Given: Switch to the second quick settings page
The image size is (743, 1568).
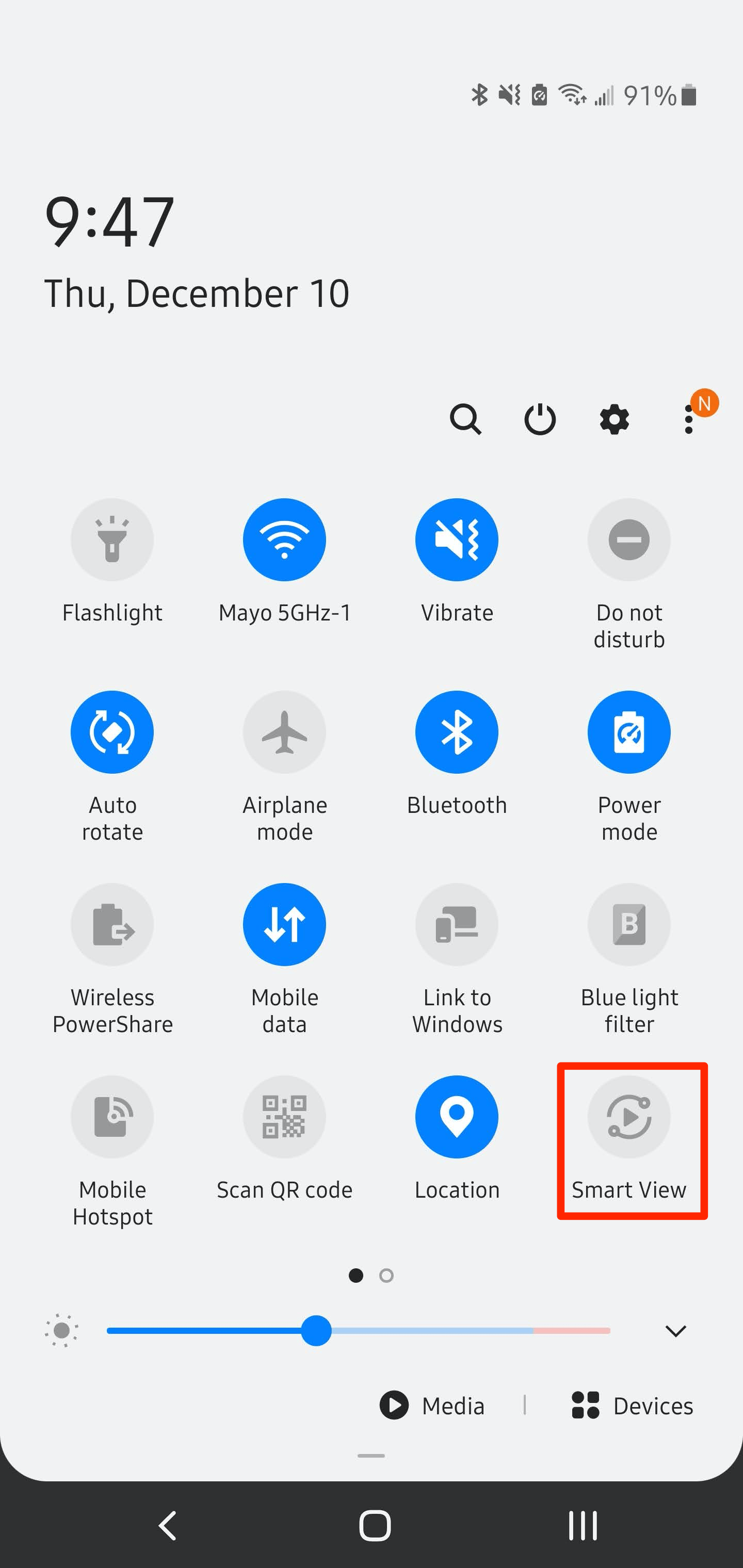Looking at the screenshot, I should (387, 1276).
